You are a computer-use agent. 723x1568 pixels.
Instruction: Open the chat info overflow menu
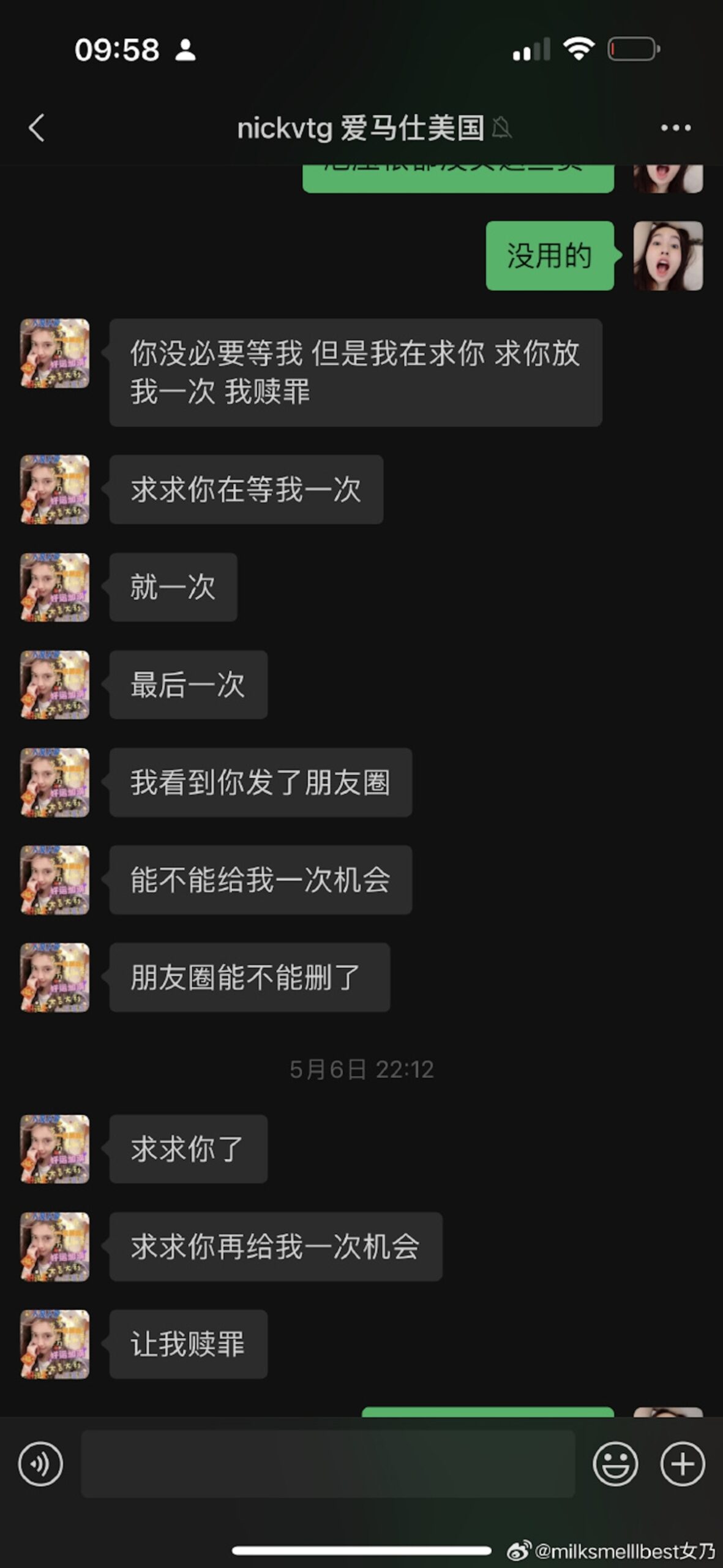coord(675,128)
